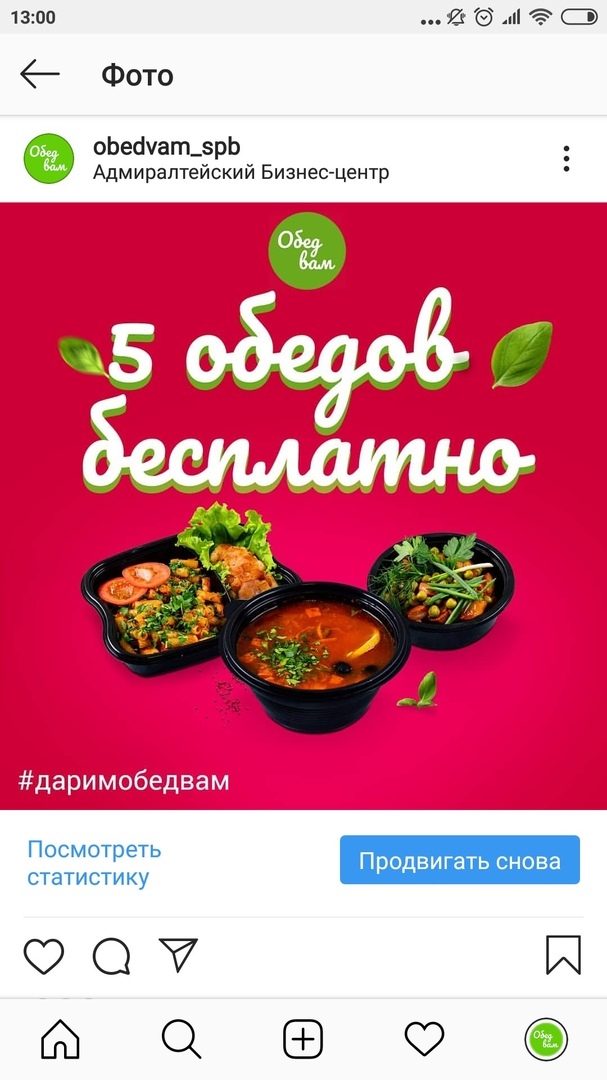Save the post with the bookmark icon
The width and height of the screenshot is (607, 1080).
(x=563, y=955)
